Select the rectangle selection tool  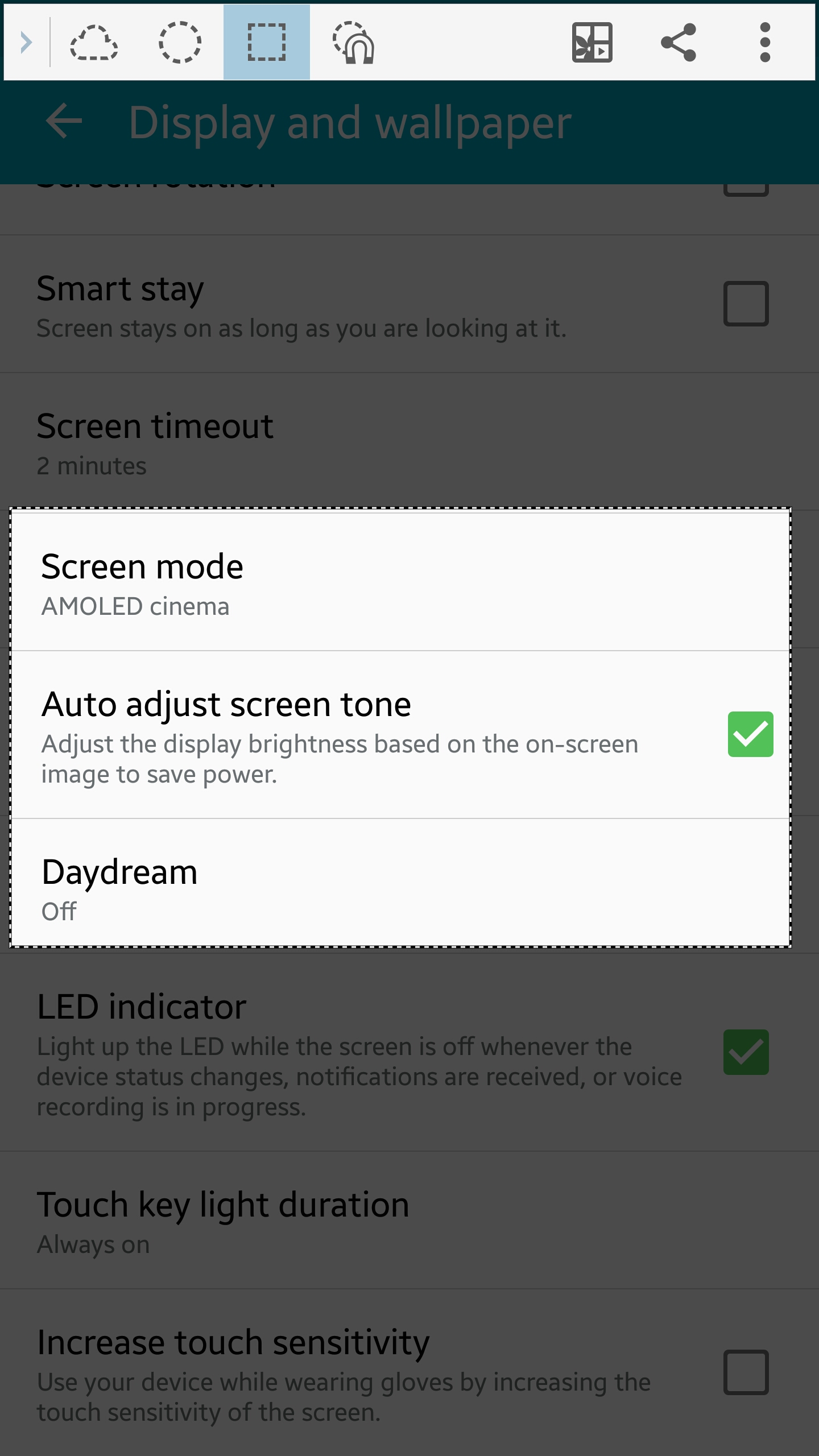(266, 43)
